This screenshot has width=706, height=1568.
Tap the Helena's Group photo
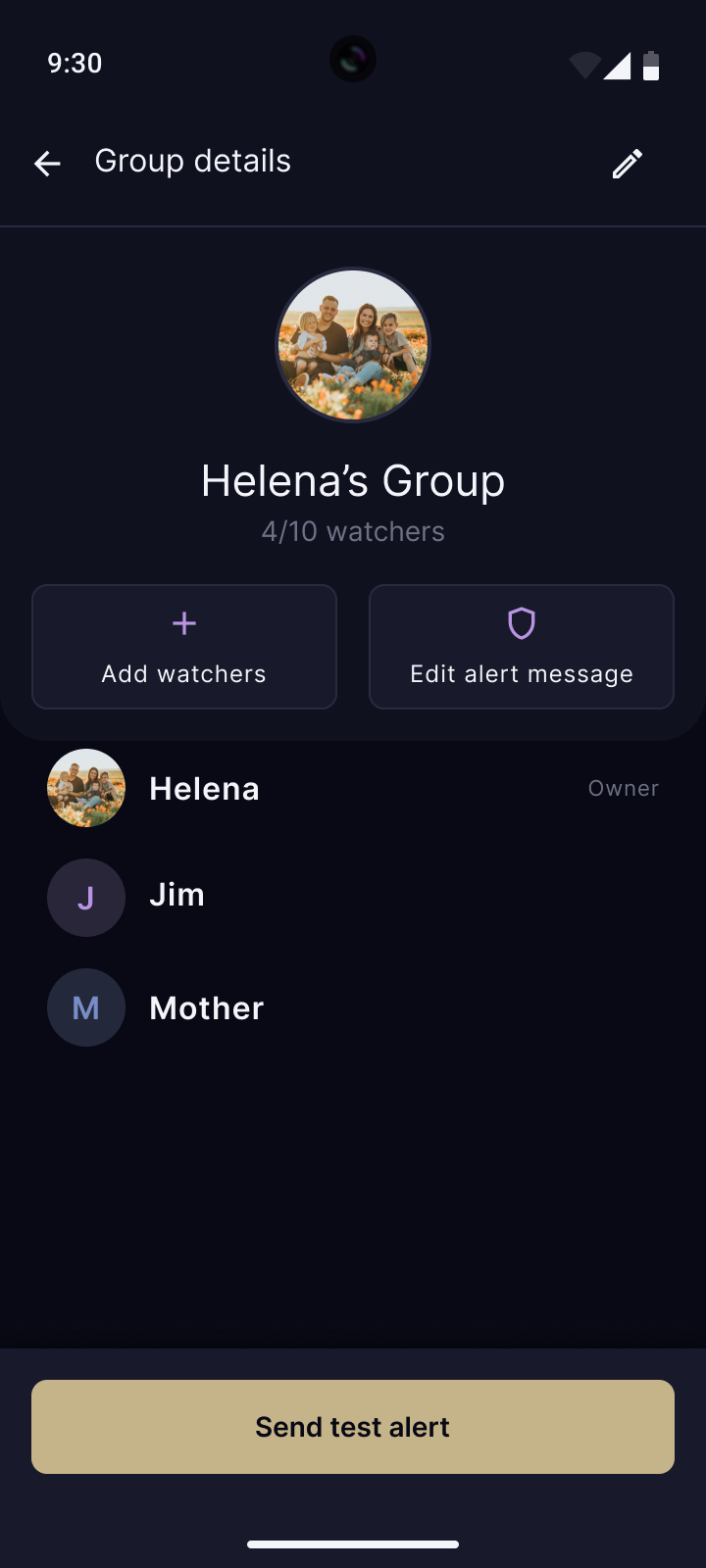353,345
